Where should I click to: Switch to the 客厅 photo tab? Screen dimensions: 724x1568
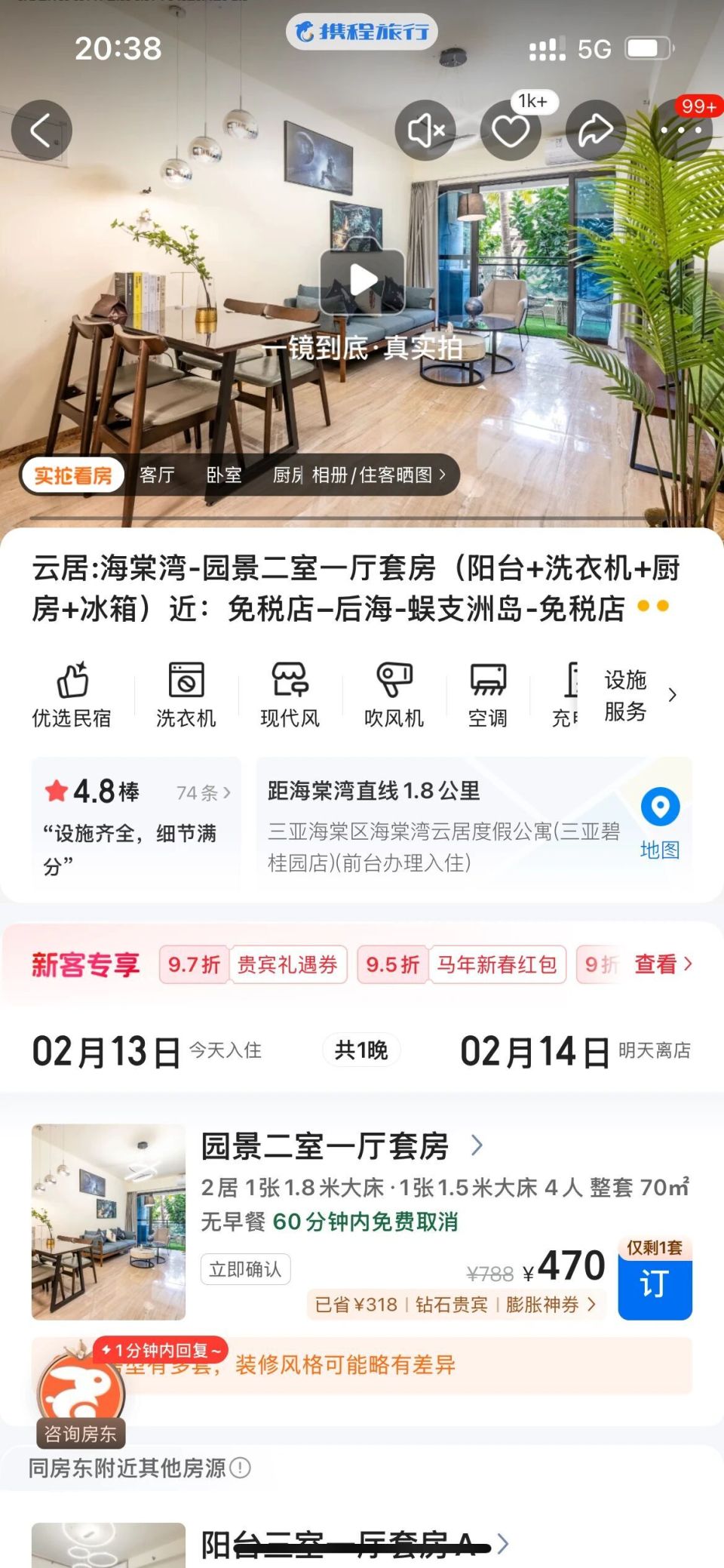pyautogui.click(x=155, y=475)
